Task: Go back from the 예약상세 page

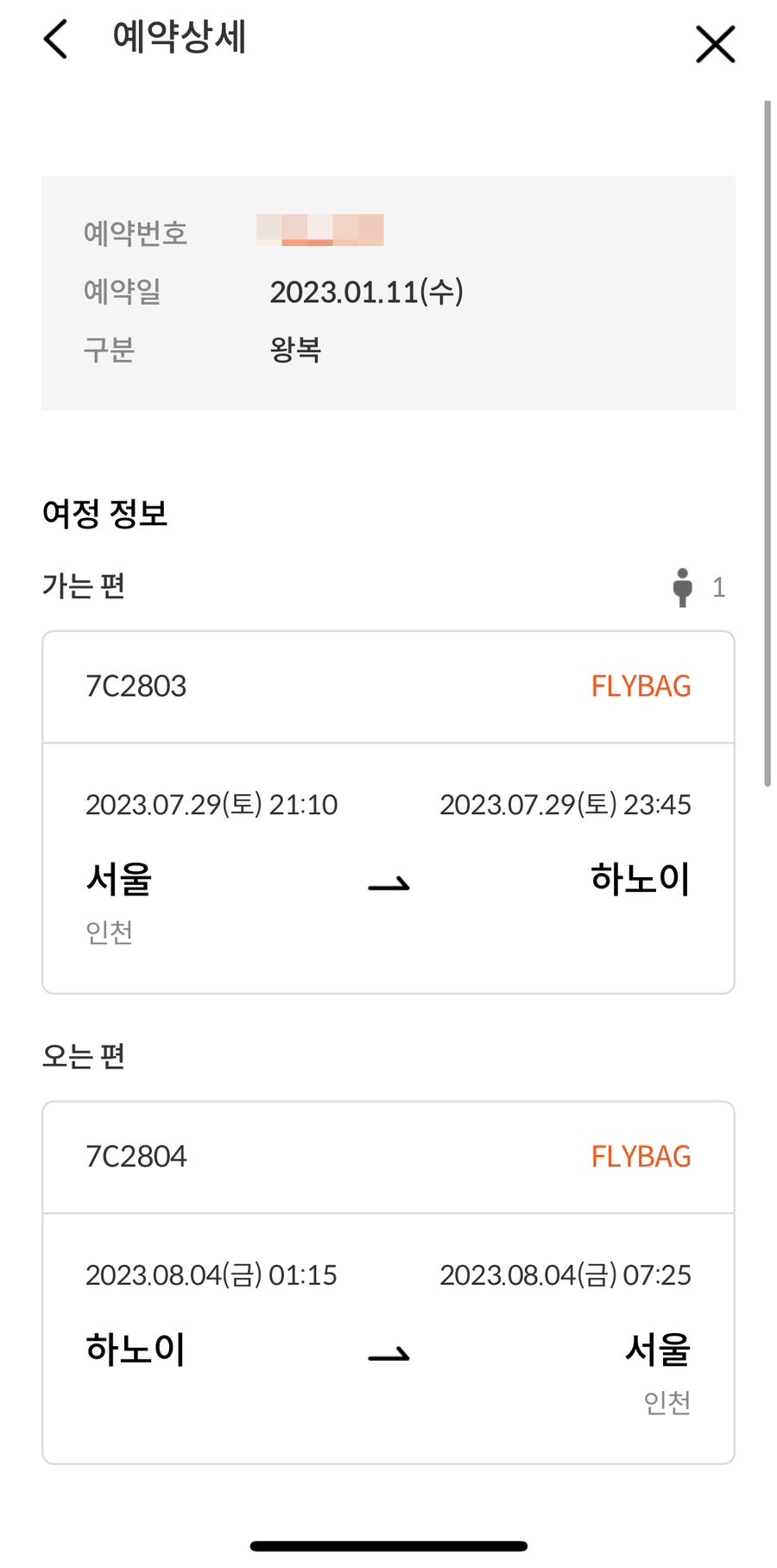Action: tap(55, 39)
